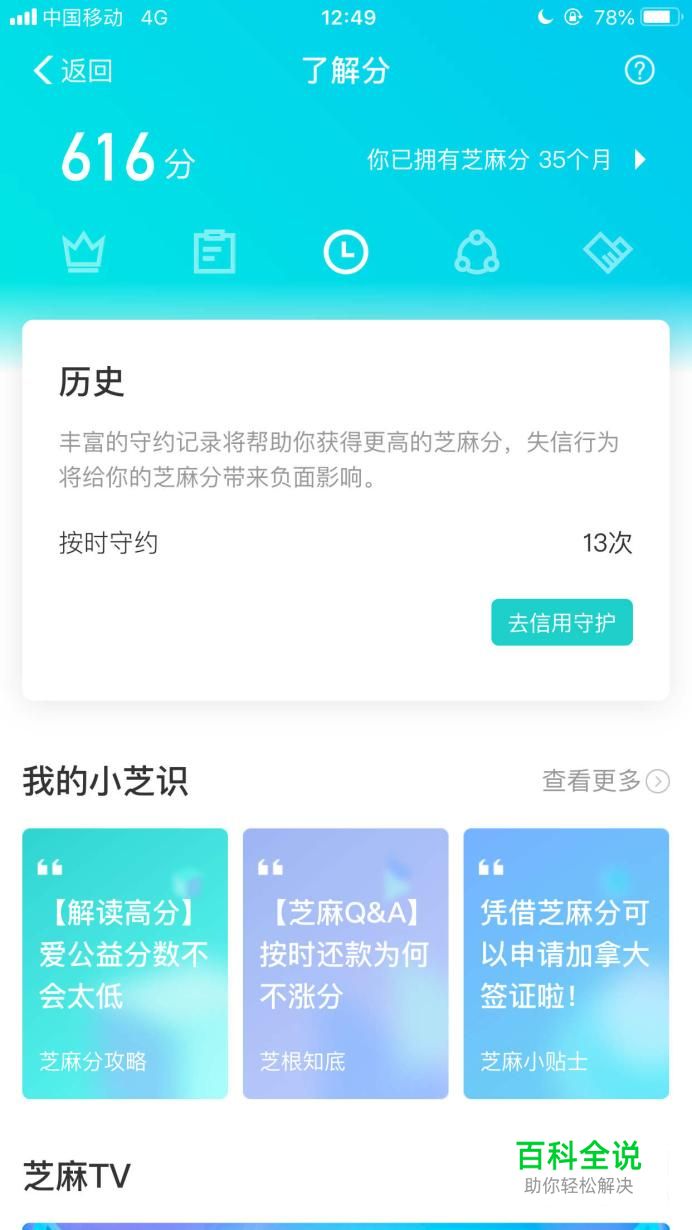Screen dimensions: 692x1230
Task: Switch to the clipboard tab
Action: (214, 252)
